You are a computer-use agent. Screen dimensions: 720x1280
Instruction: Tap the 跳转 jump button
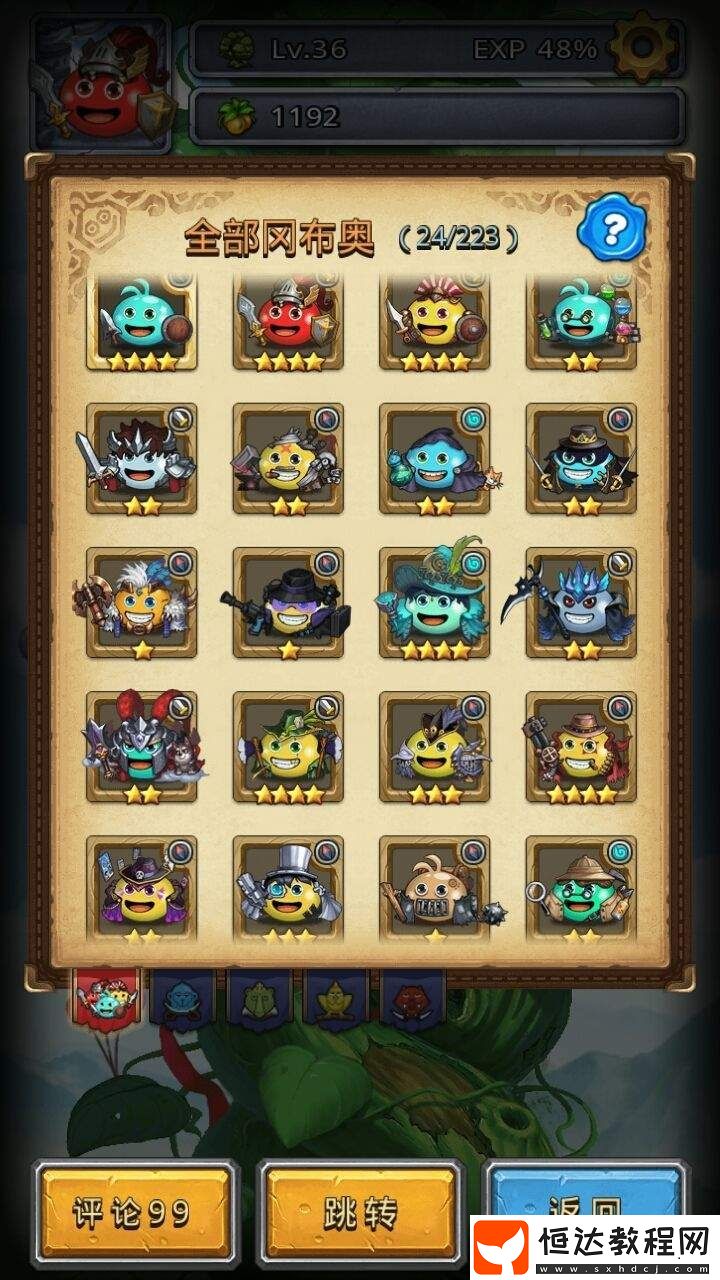tap(361, 1213)
